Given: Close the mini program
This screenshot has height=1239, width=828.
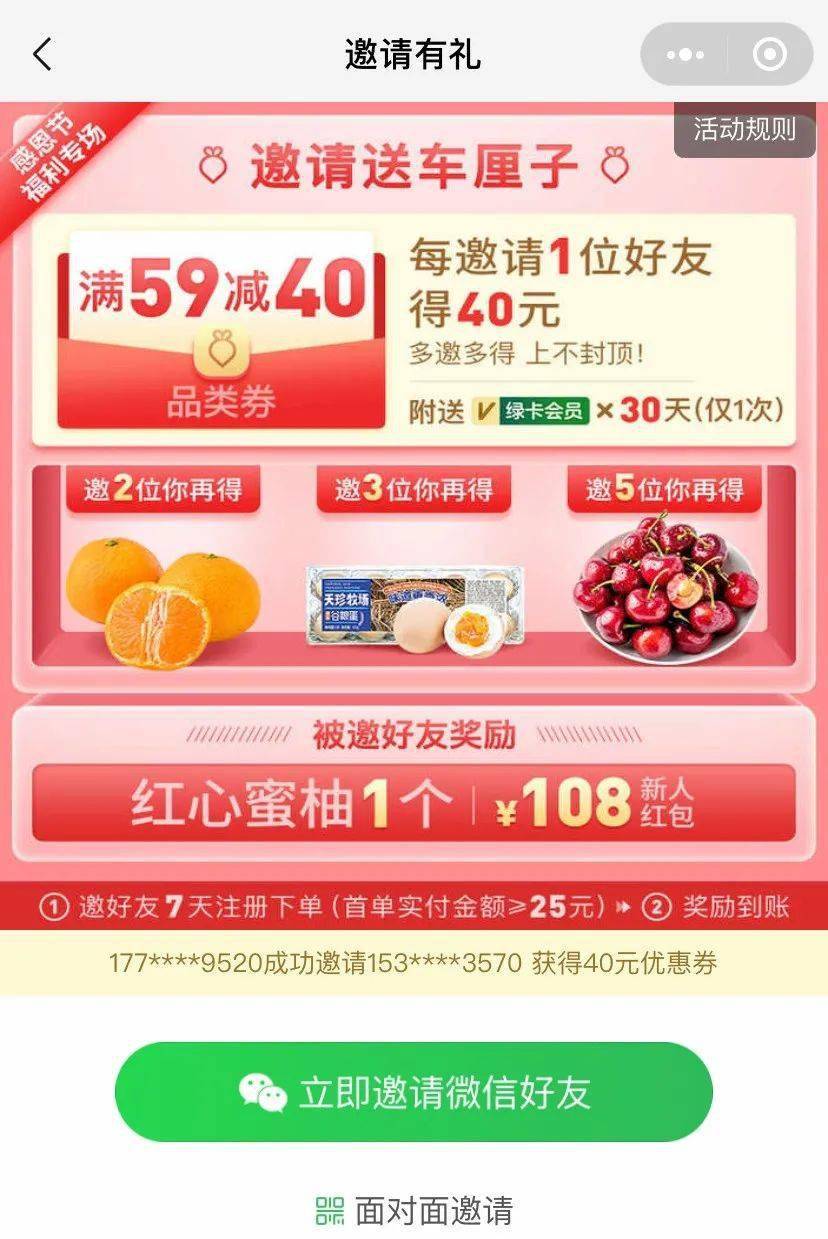Looking at the screenshot, I should pos(769,55).
